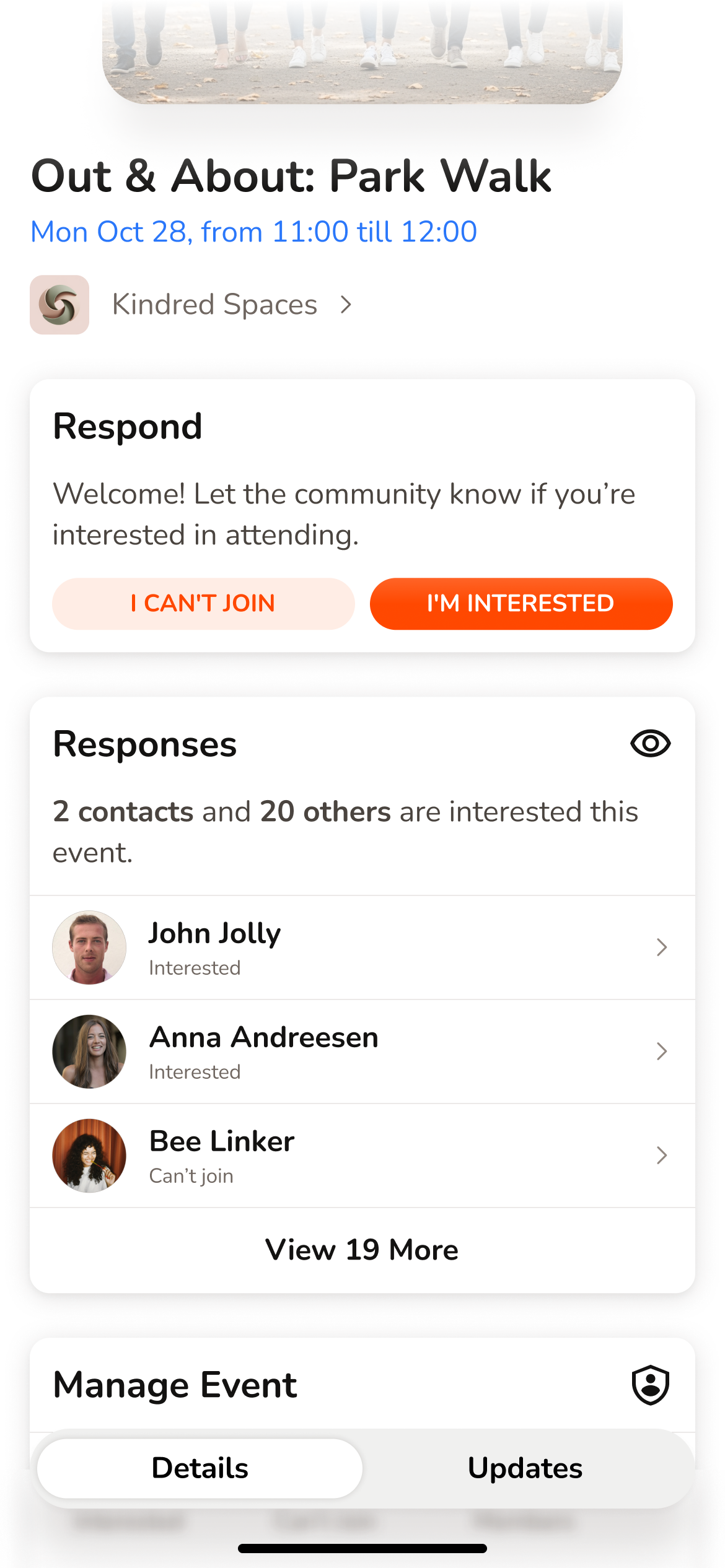Open John Jolly's profile row
The width and height of the screenshot is (725, 1568).
coord(362,947)
